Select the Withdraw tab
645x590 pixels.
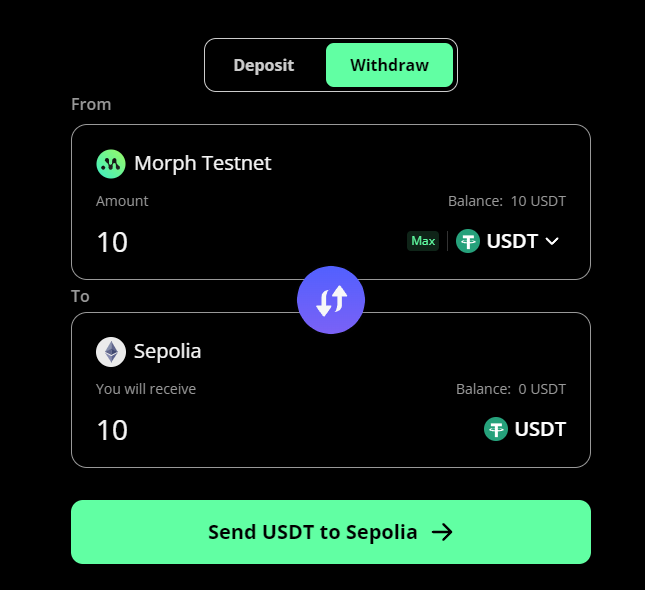click(x=389, y=66)
